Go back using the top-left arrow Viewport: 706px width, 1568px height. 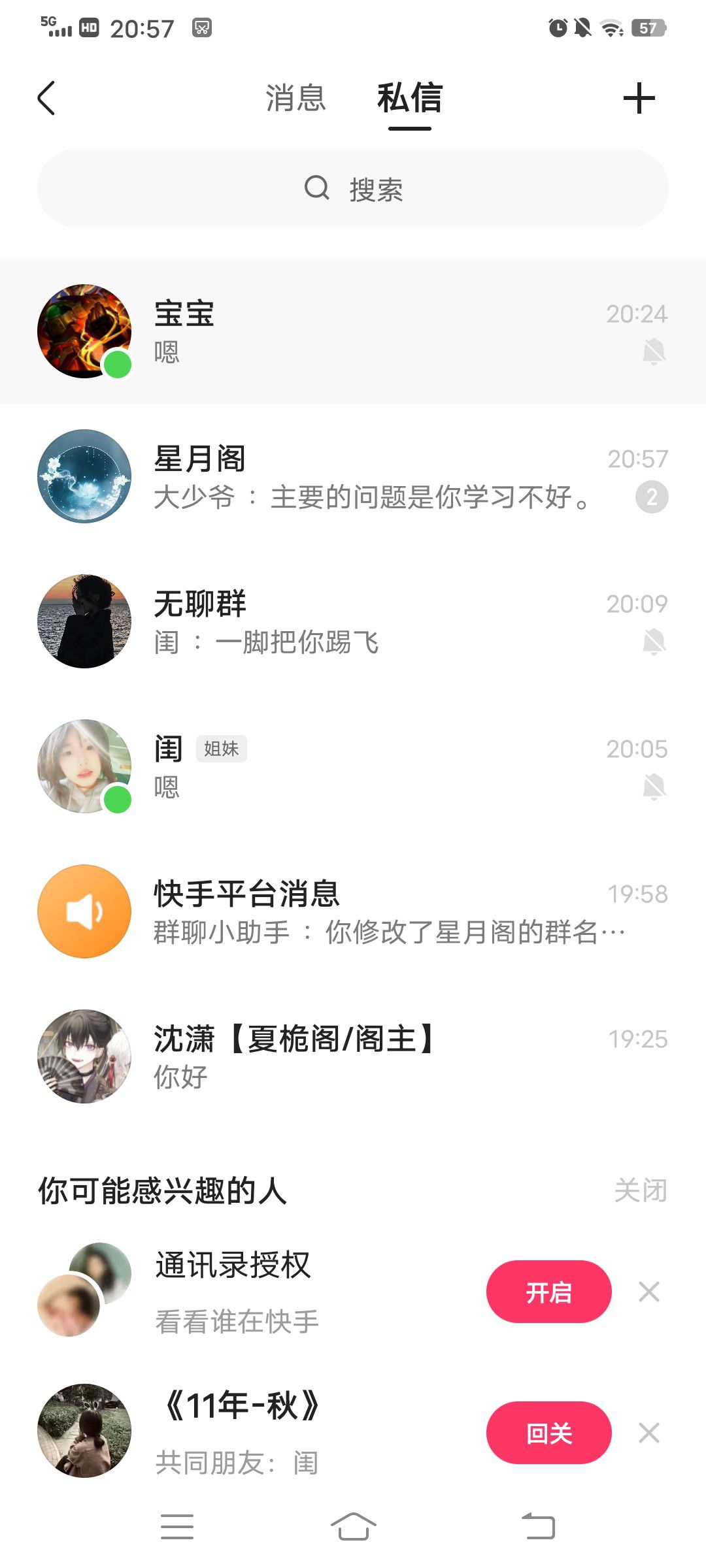click(46, 99)
